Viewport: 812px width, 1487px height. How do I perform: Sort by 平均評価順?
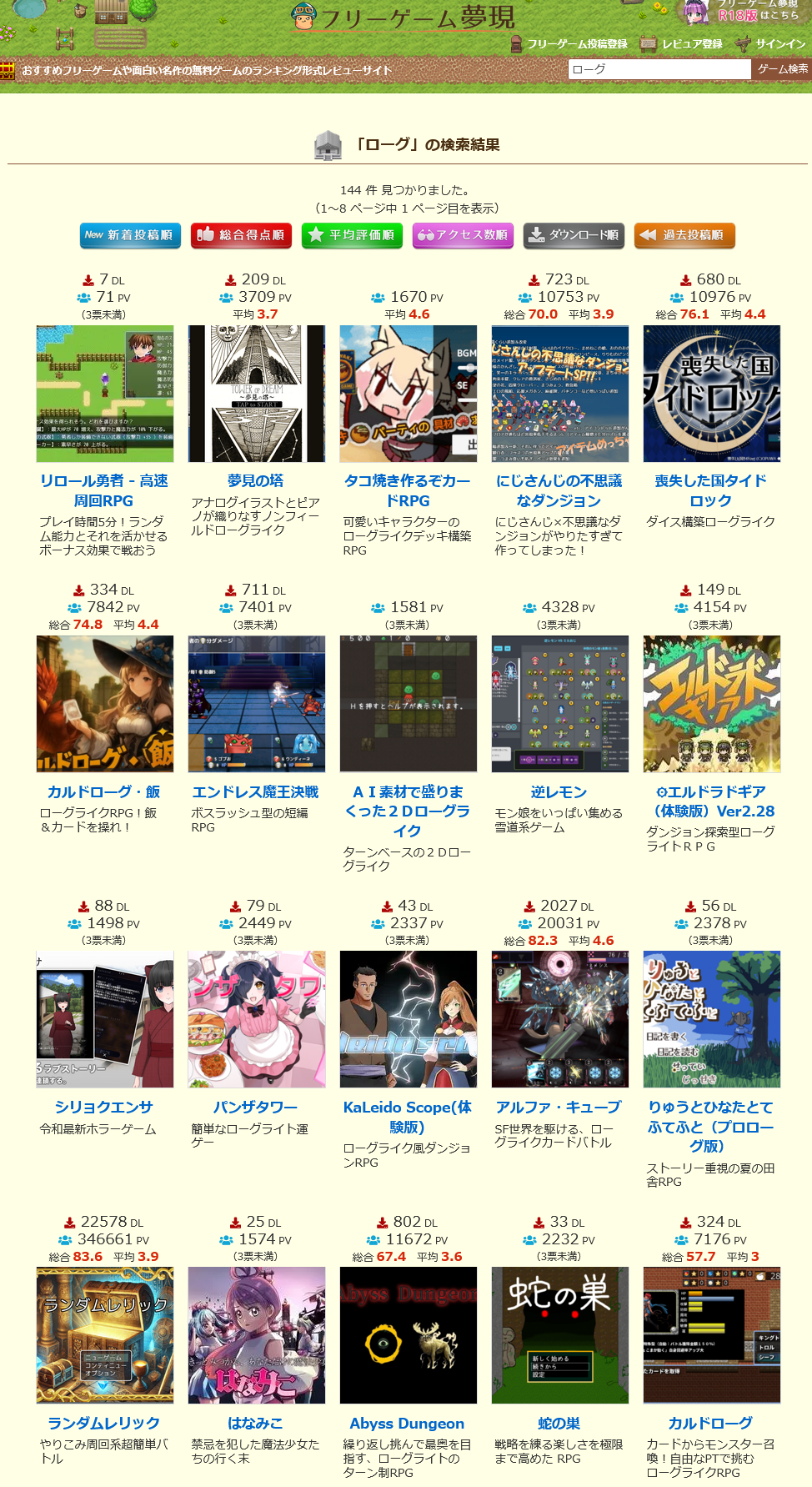(x=352, y=235)
